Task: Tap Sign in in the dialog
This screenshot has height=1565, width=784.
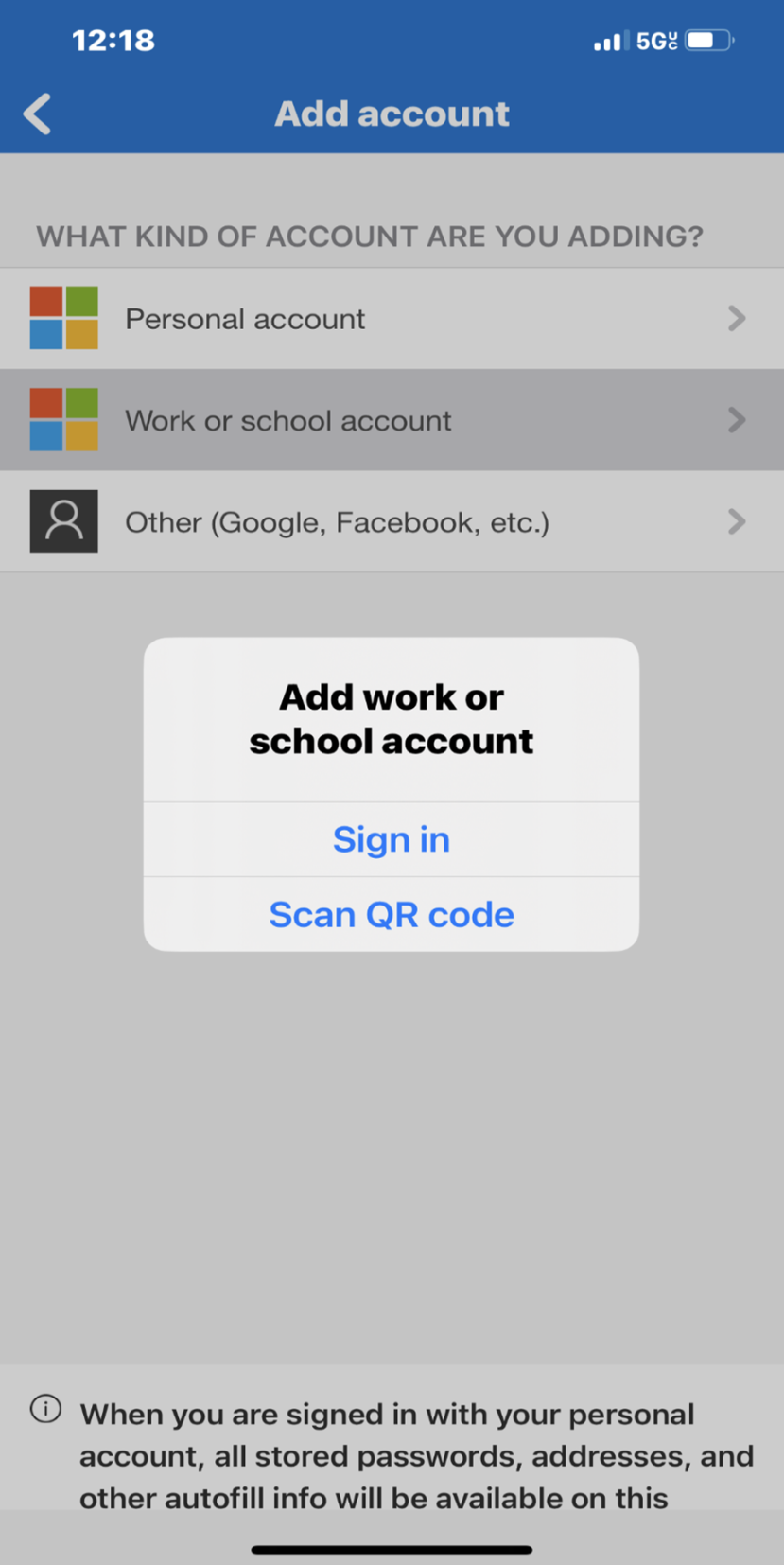Action: click(x=391, y=839)
